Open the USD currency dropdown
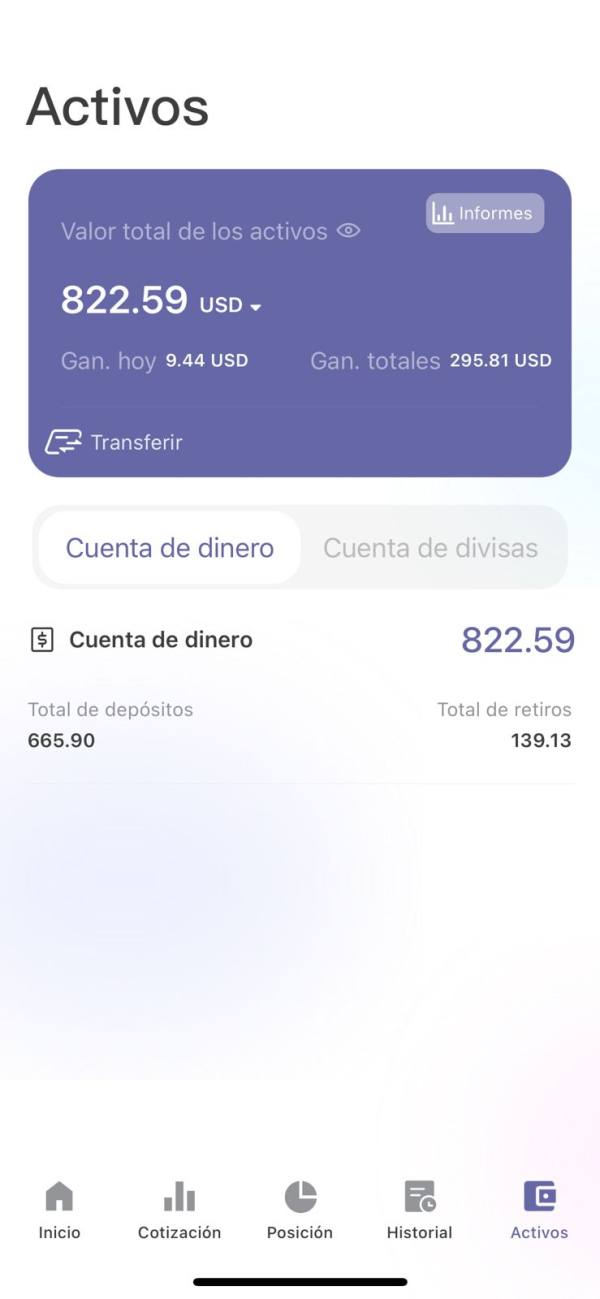The image size is (600, 1299). point(231,305)
